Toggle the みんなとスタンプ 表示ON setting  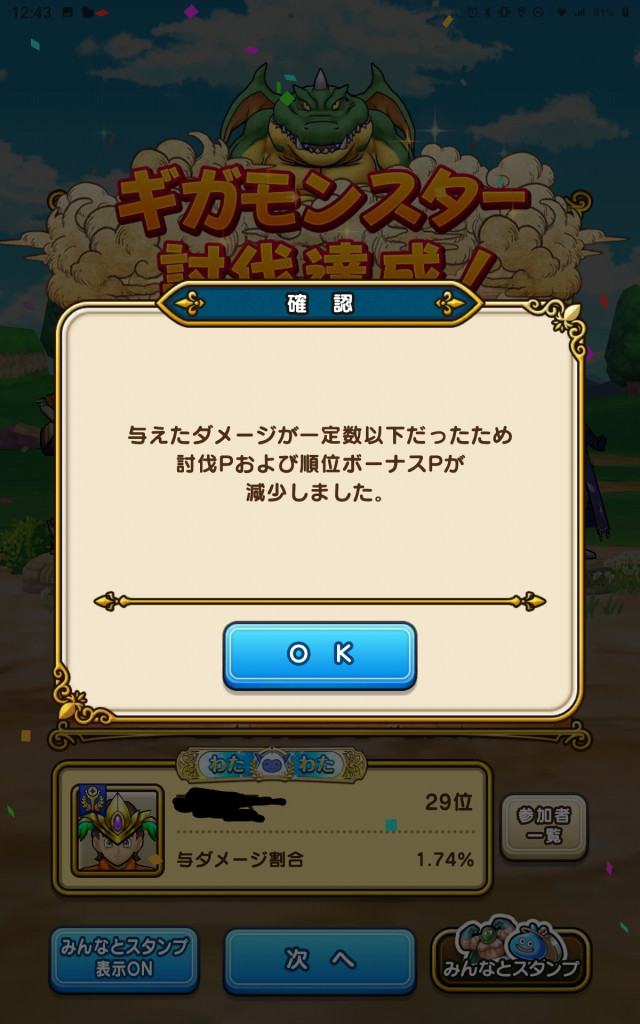point(124,958)
